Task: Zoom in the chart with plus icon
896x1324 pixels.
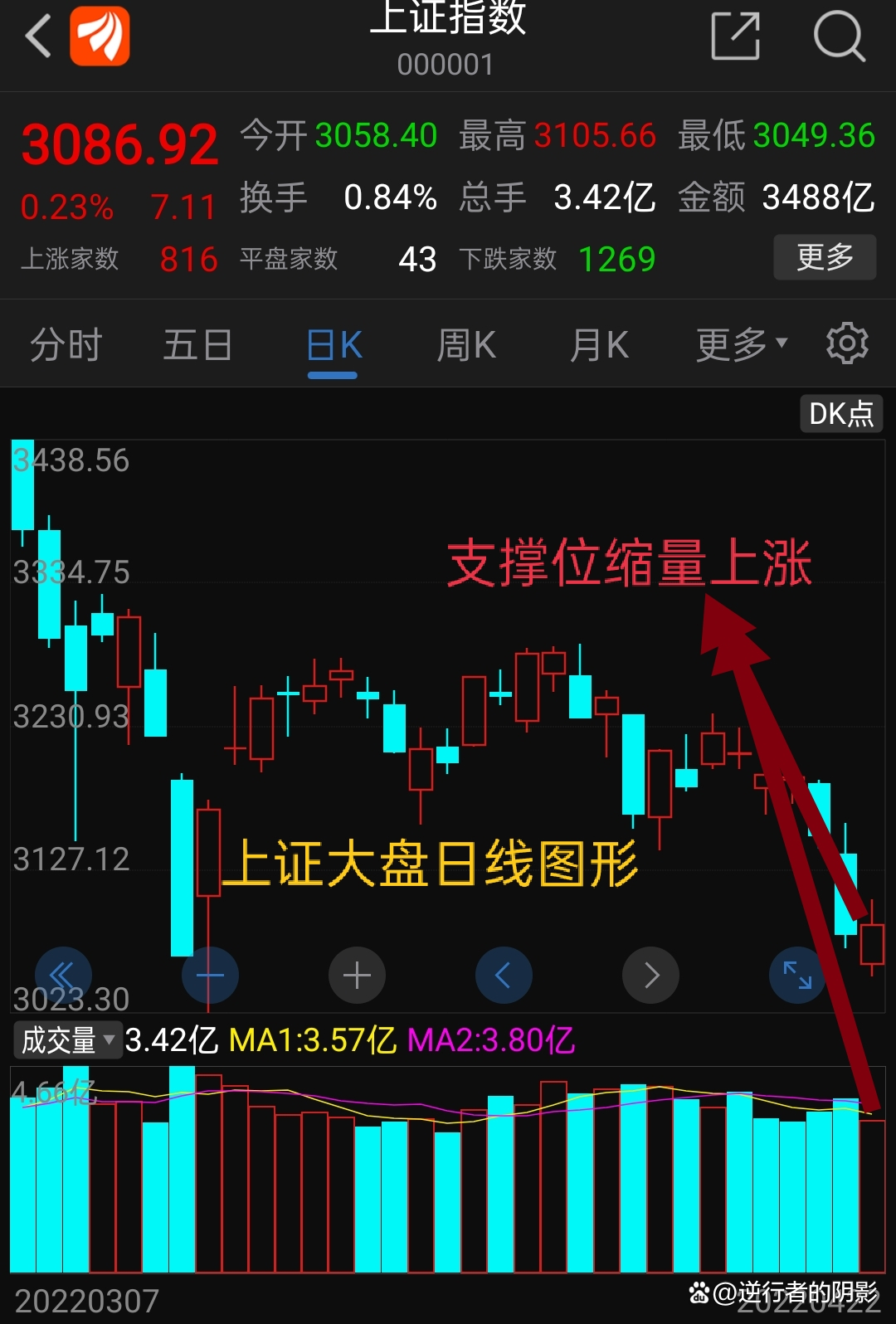Action: 357,975
